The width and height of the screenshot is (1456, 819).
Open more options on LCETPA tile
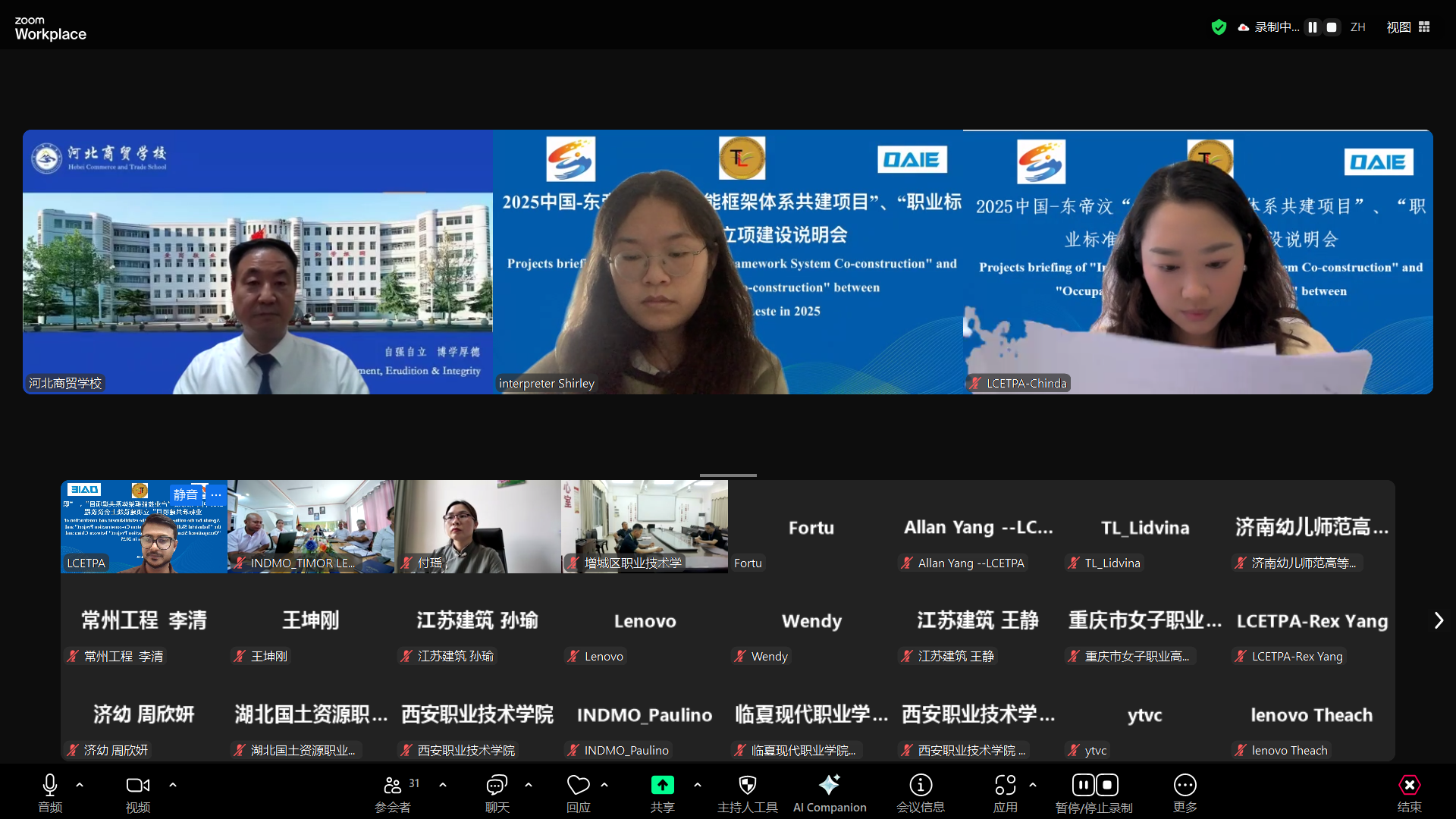click(x=216, y=494)
